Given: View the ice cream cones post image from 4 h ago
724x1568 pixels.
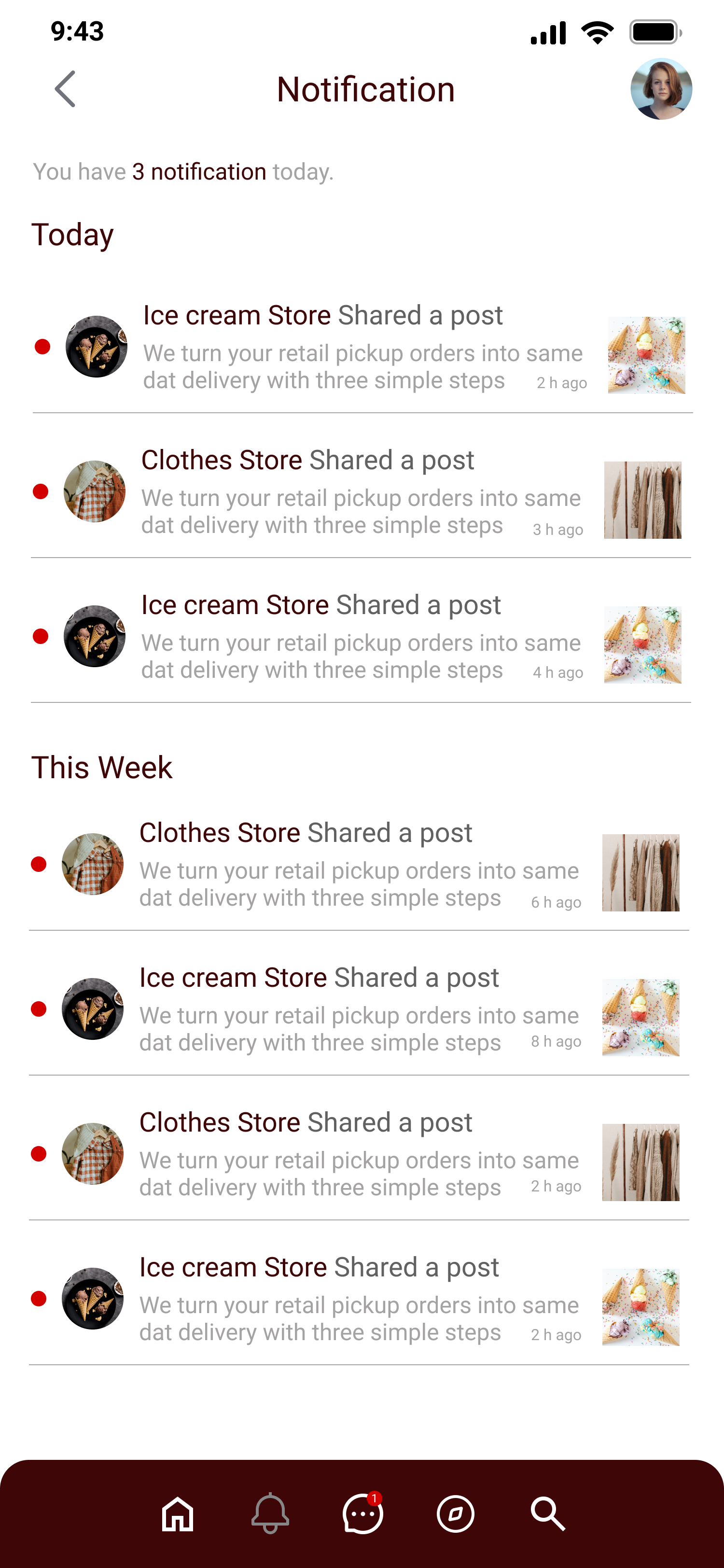Looking at the screenshot, I should 642,644.
